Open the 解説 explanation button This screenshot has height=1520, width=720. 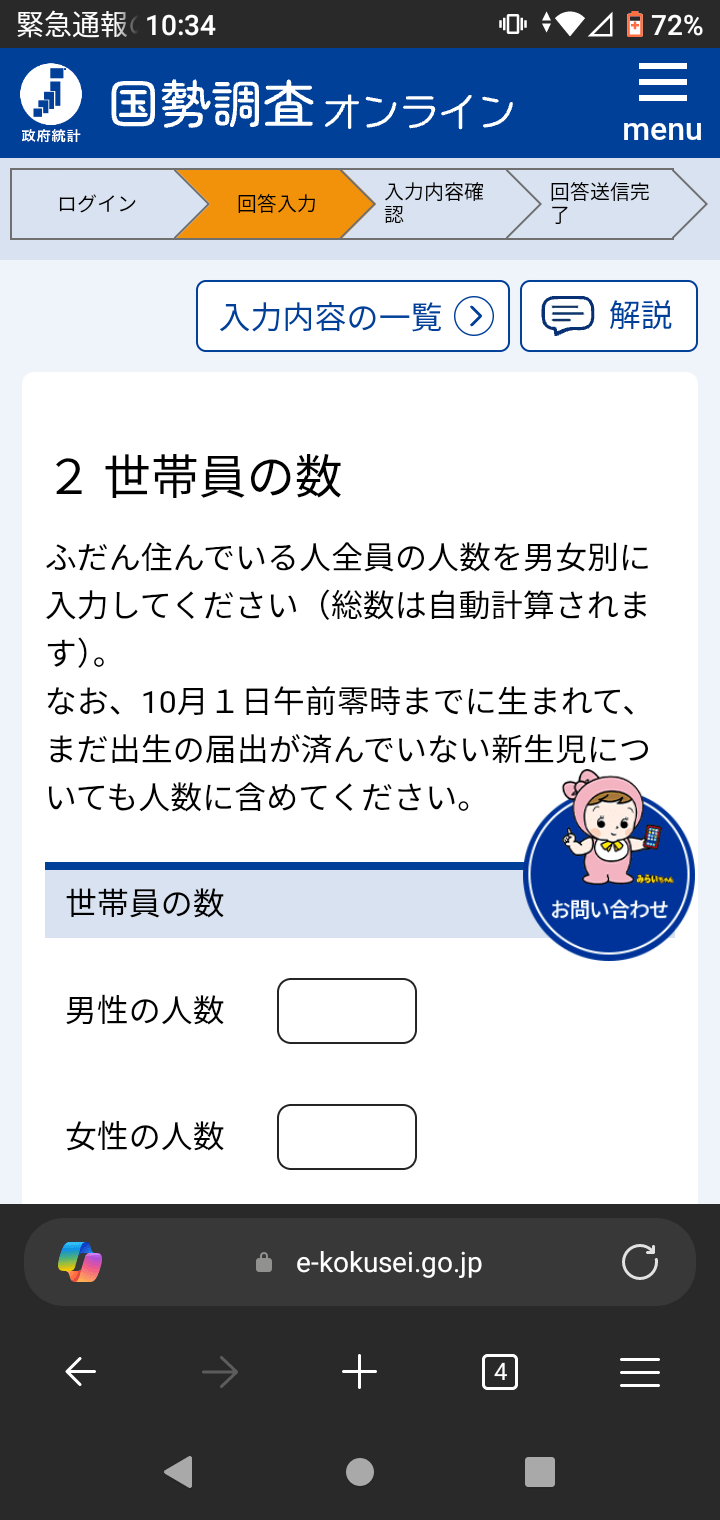608,316
